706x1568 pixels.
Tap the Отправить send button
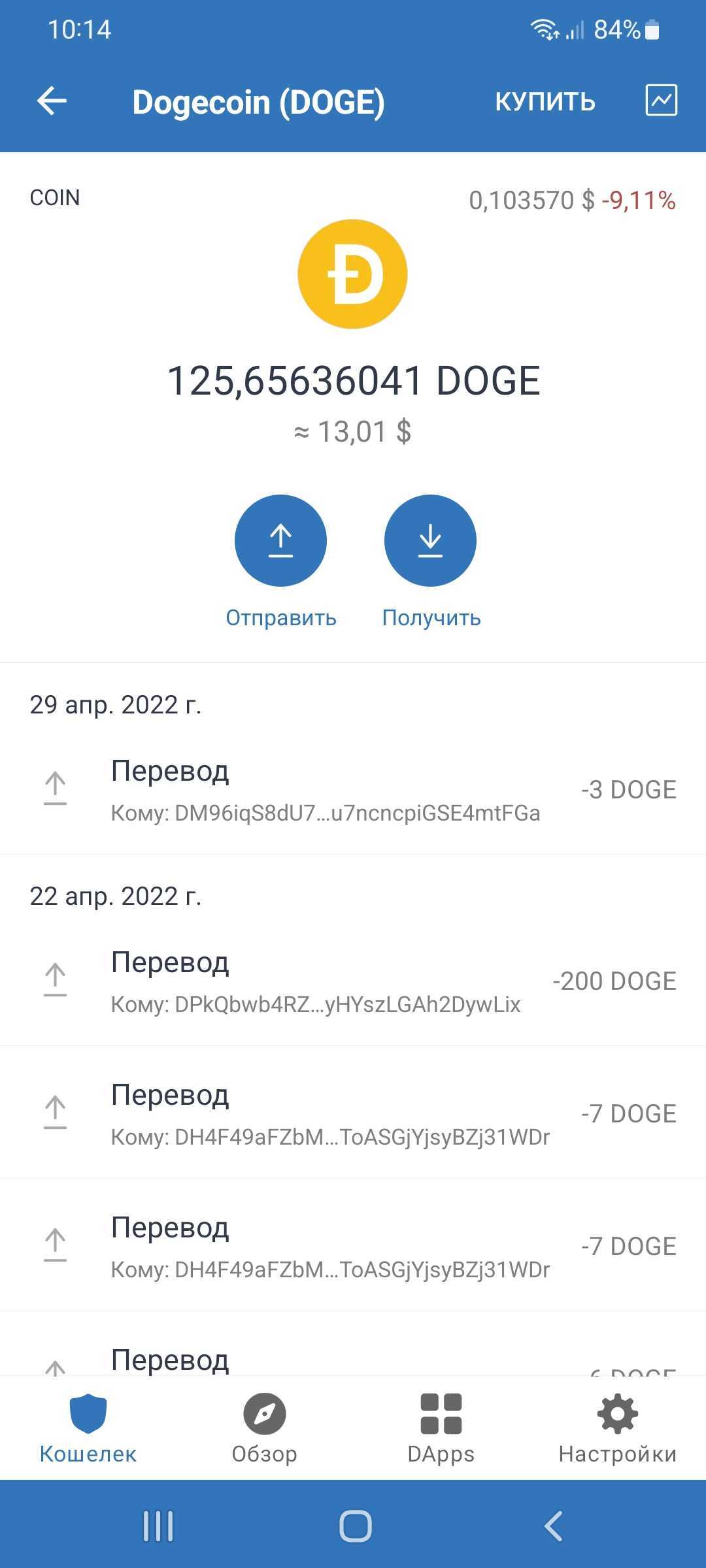[280, 541]
